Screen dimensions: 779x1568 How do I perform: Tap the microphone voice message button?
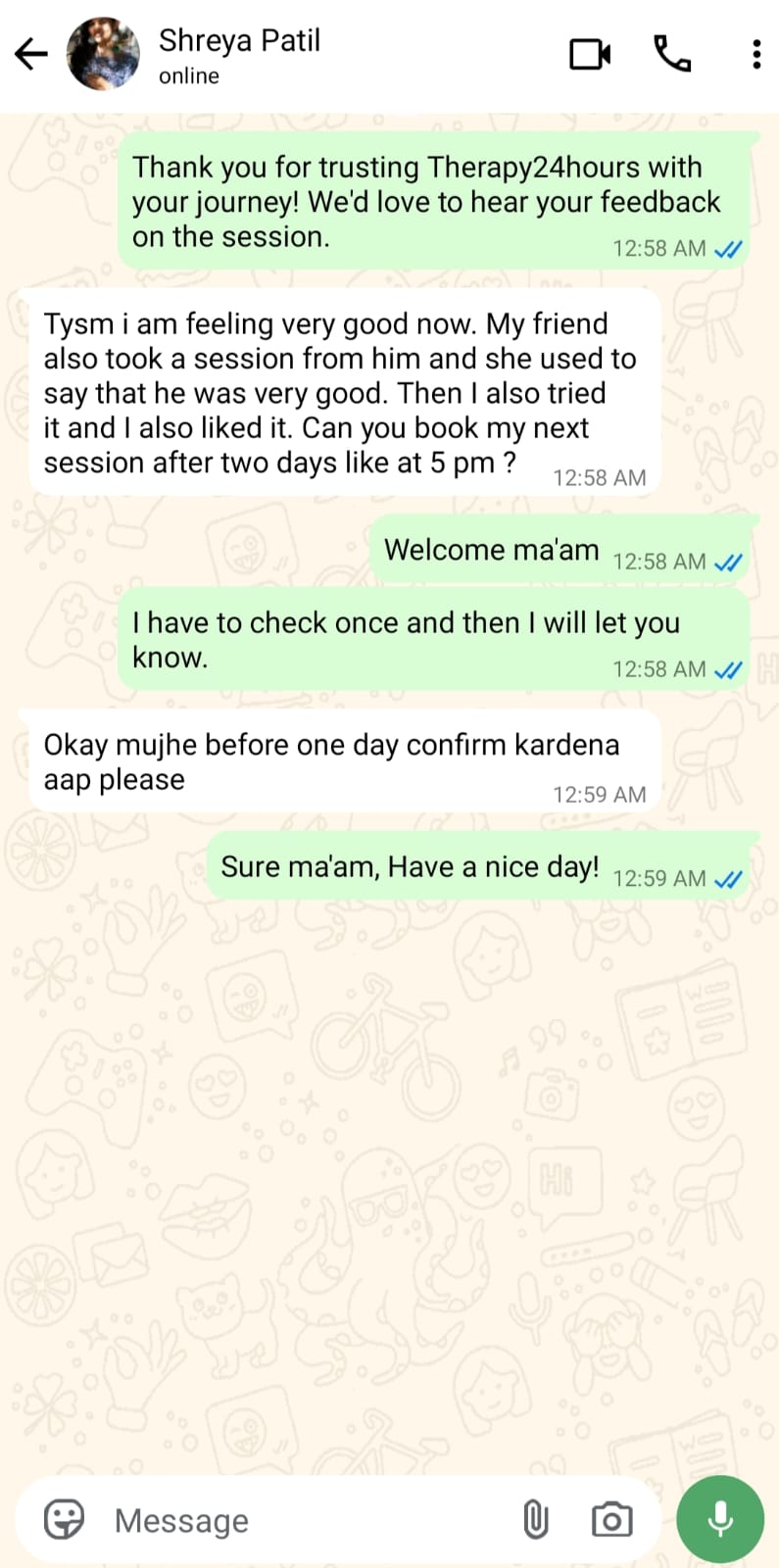(720, 1519)
